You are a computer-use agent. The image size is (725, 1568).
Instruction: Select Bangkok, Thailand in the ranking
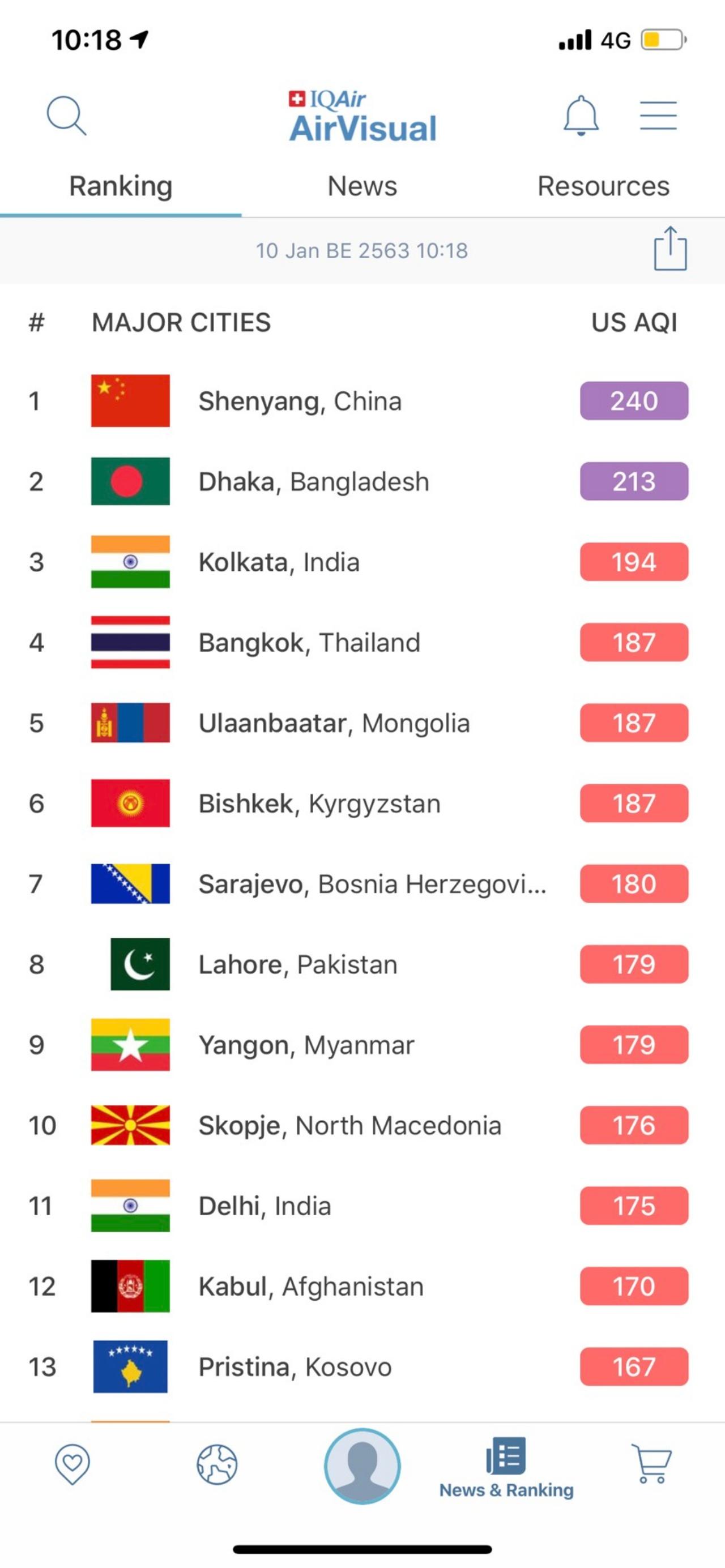pos(309,643)
